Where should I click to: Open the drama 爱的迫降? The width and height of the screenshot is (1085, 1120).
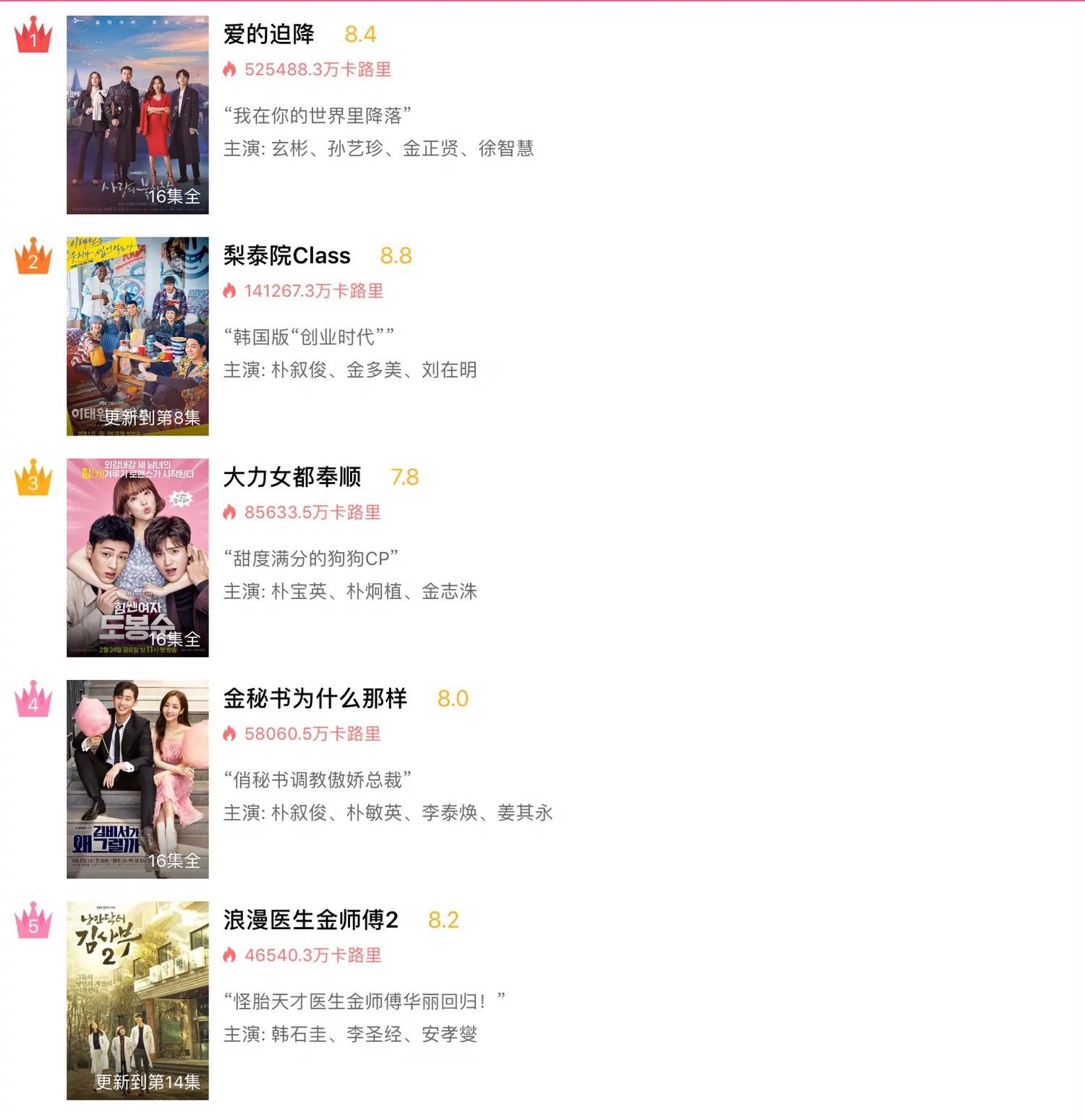pos(268,34)
